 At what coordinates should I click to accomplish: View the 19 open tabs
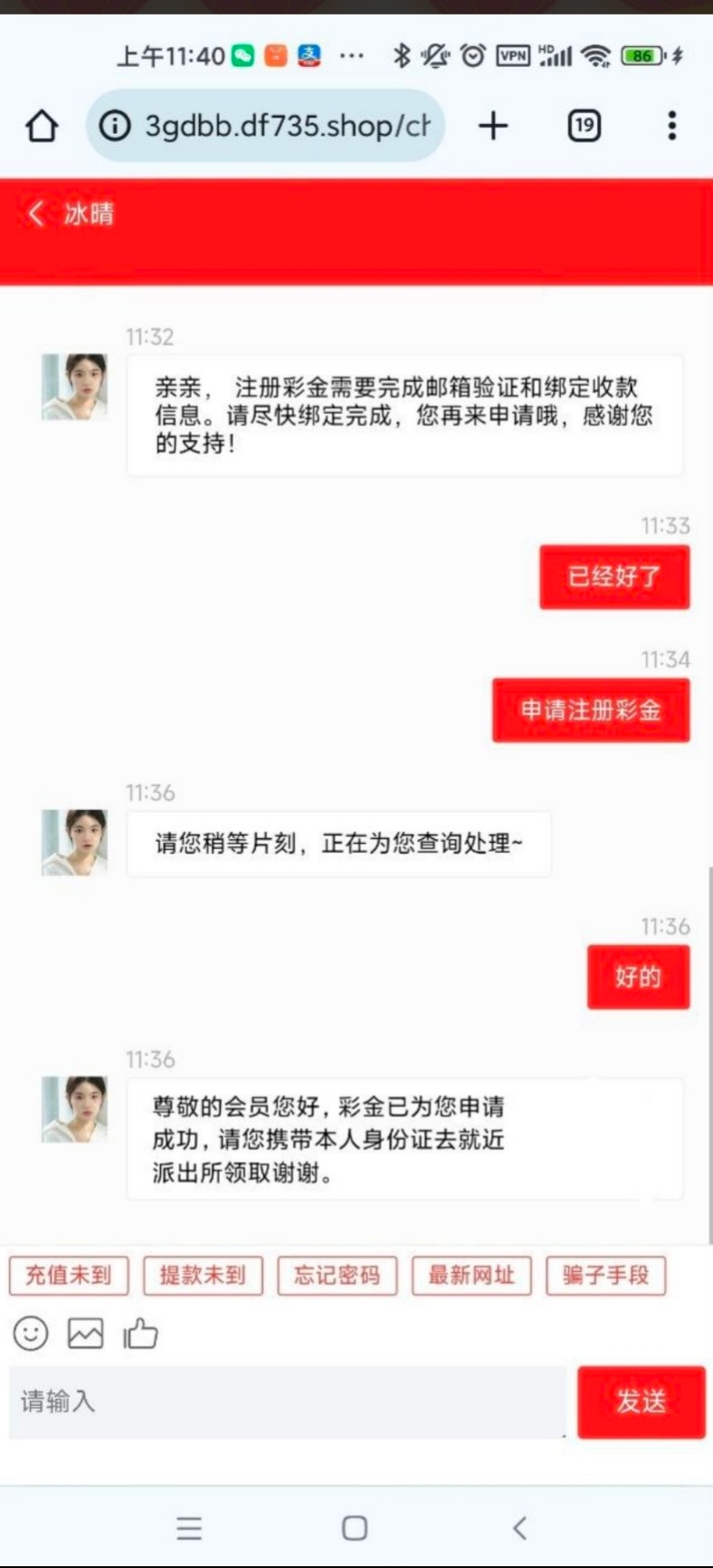click(x=584, y=126)
